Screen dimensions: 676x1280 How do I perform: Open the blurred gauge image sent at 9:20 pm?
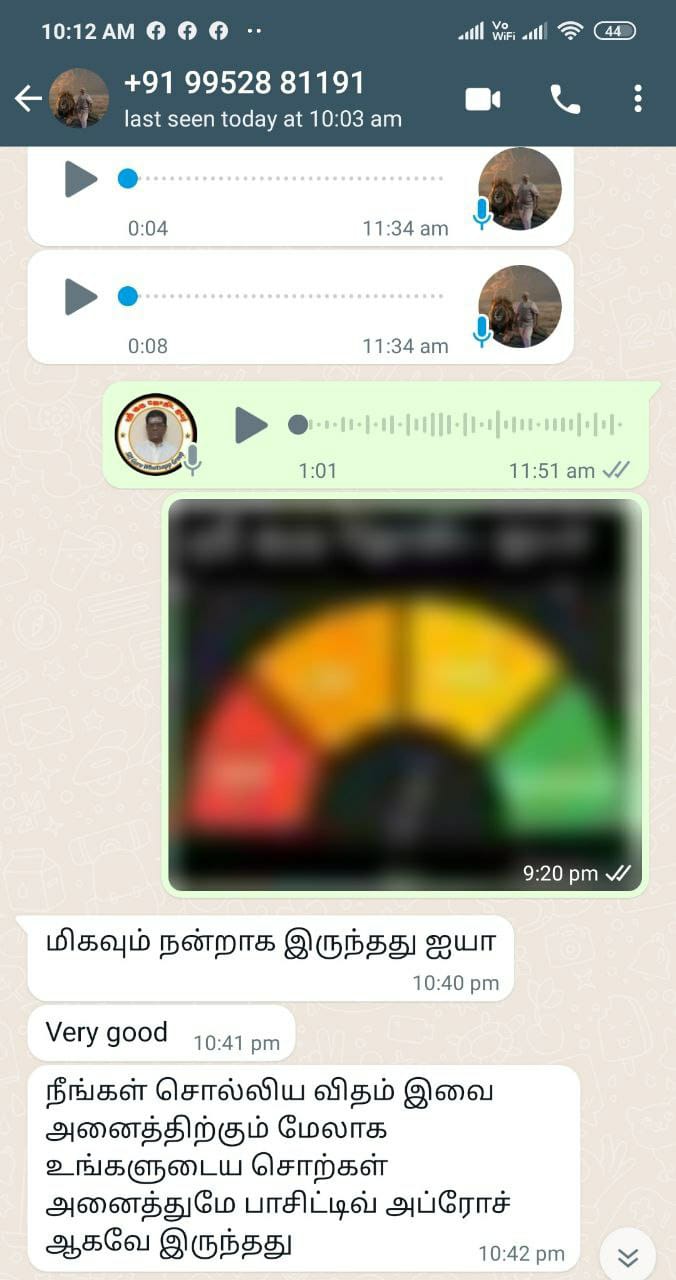coord(405,694)
